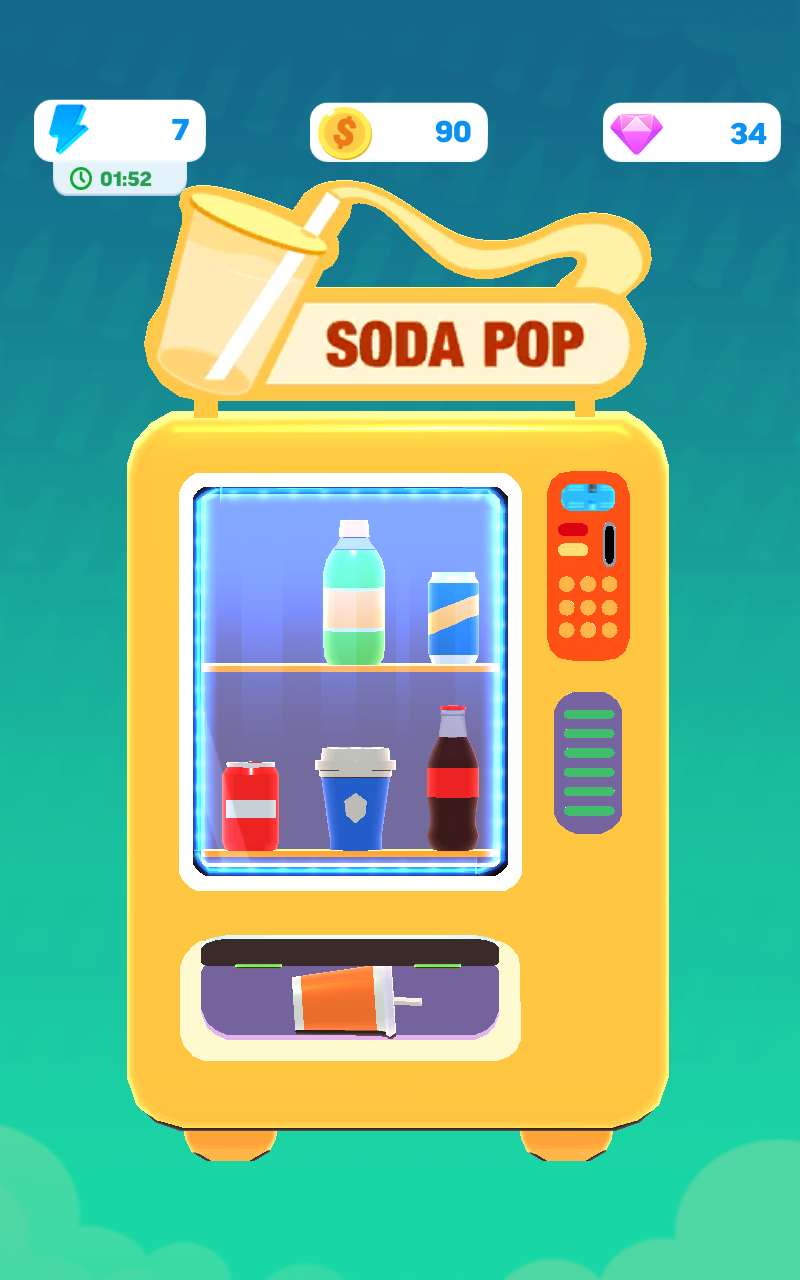The width and height of the screenshot is (800, 1280).
Task: Choose the red soda can
Action: [250, 806]
